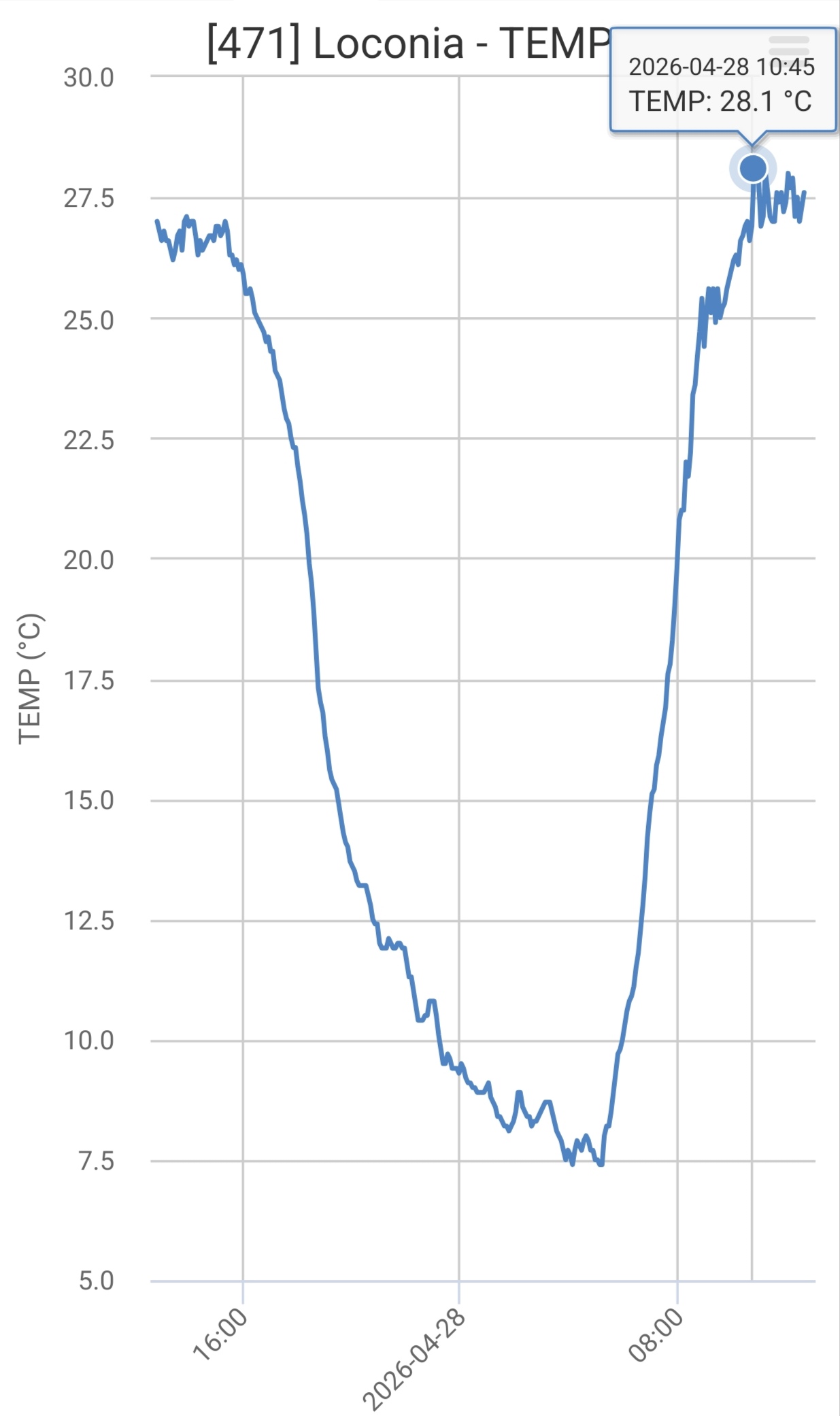Open the chart context menu
This screenshot has height=1416, width=840.
tap(788, 46)
